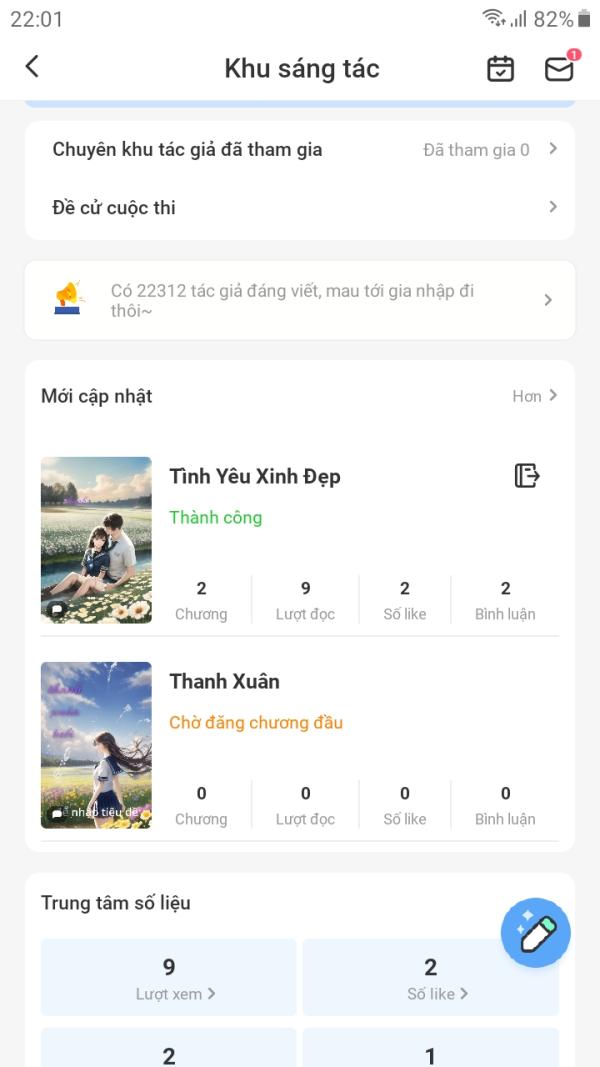Open Chuyên khu tác giả đã tham gia

300,150
